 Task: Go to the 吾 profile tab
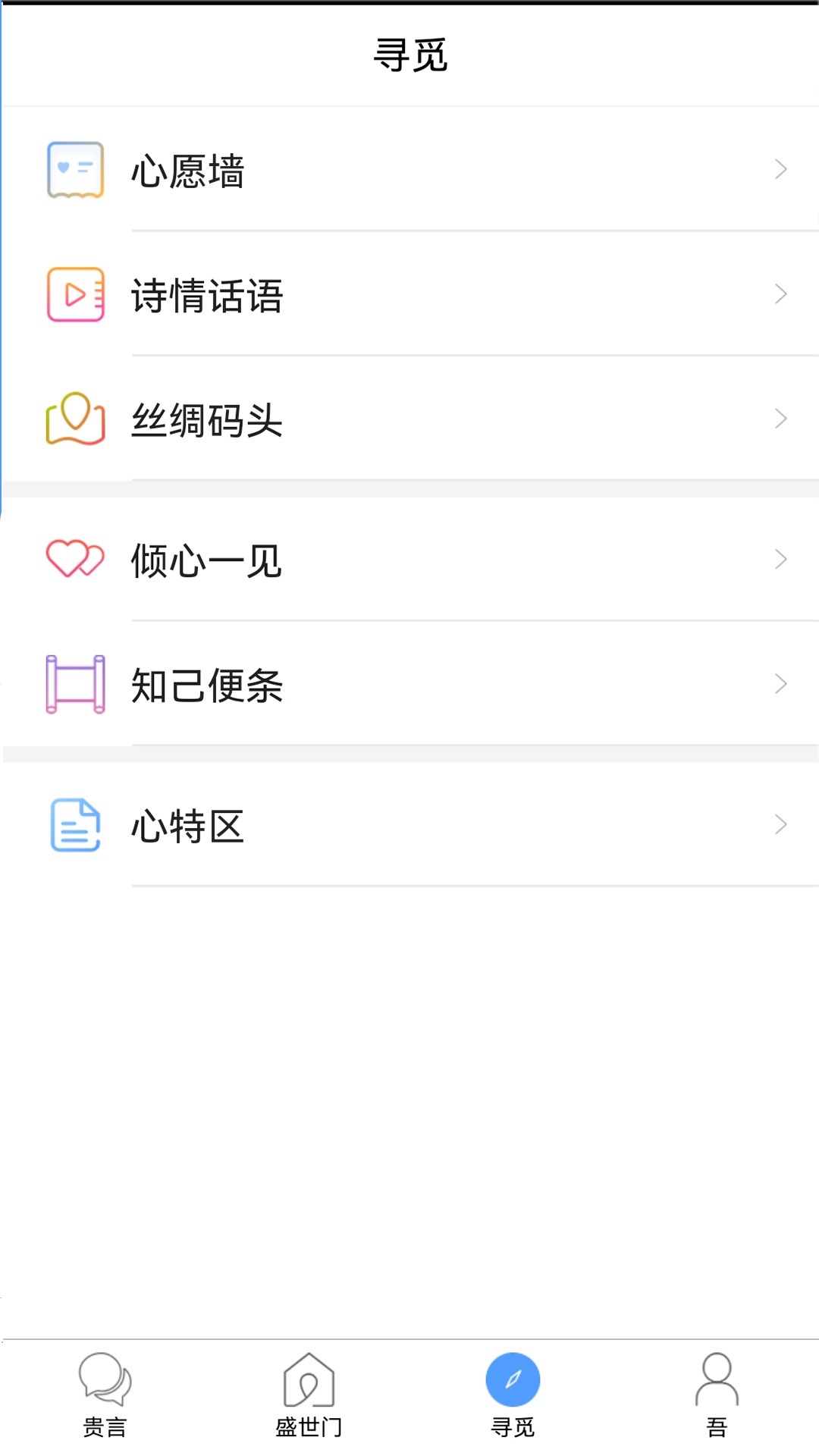(717, 1395)
